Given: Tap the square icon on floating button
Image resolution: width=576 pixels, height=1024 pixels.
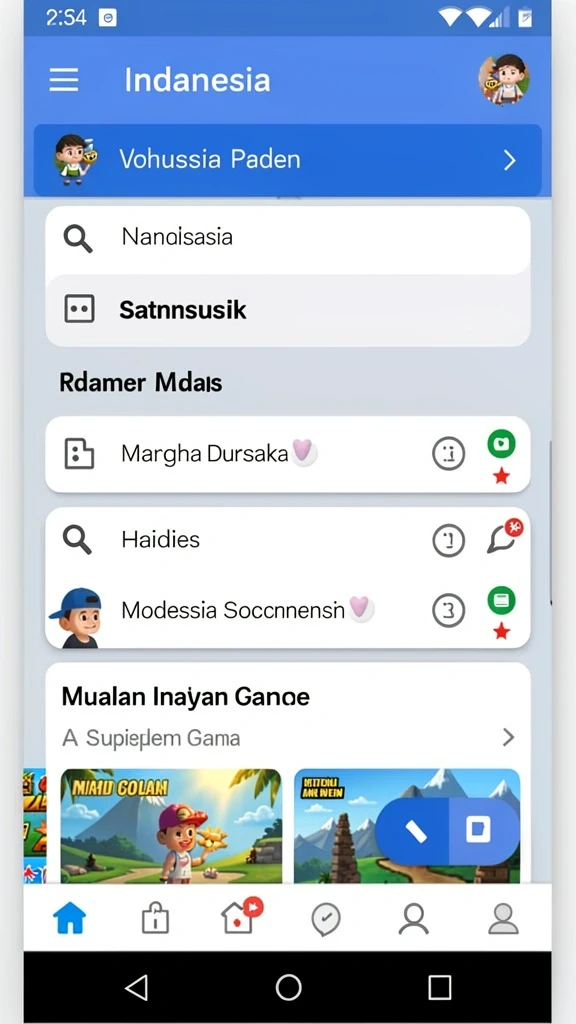Looking at the screenshot, I should click(477, 829).
